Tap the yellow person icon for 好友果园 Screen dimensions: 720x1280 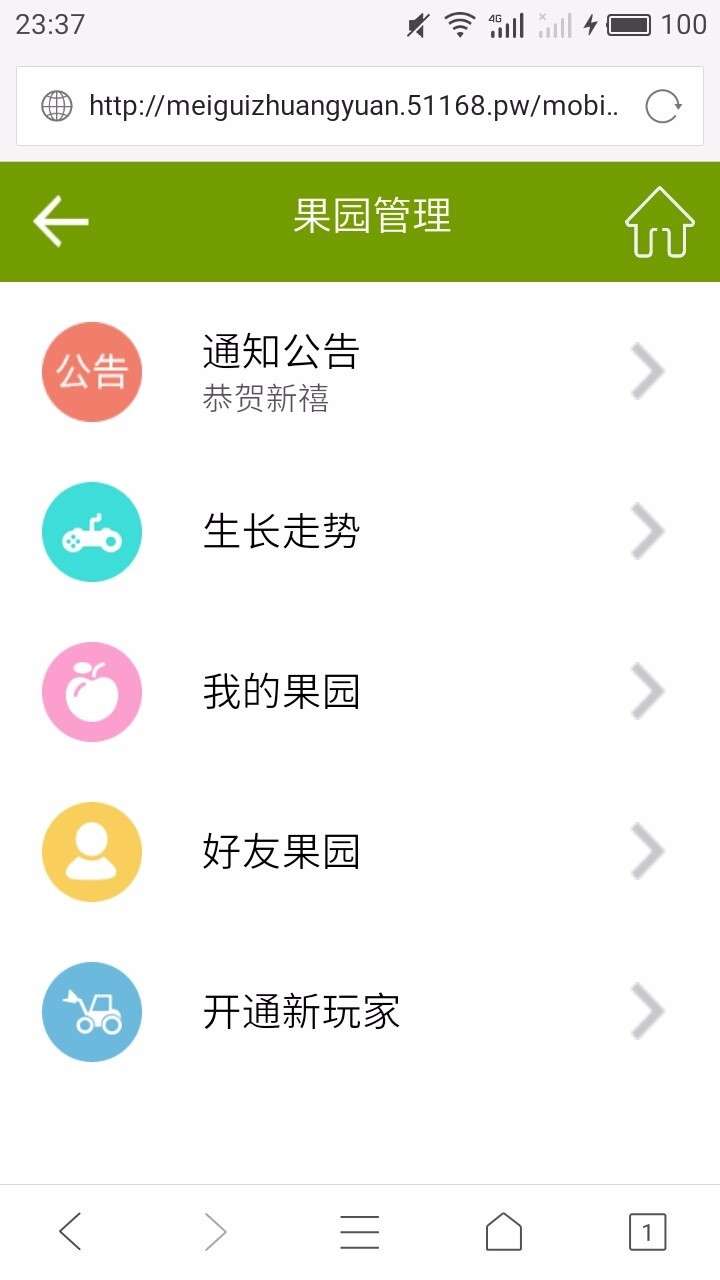point(92,851)
